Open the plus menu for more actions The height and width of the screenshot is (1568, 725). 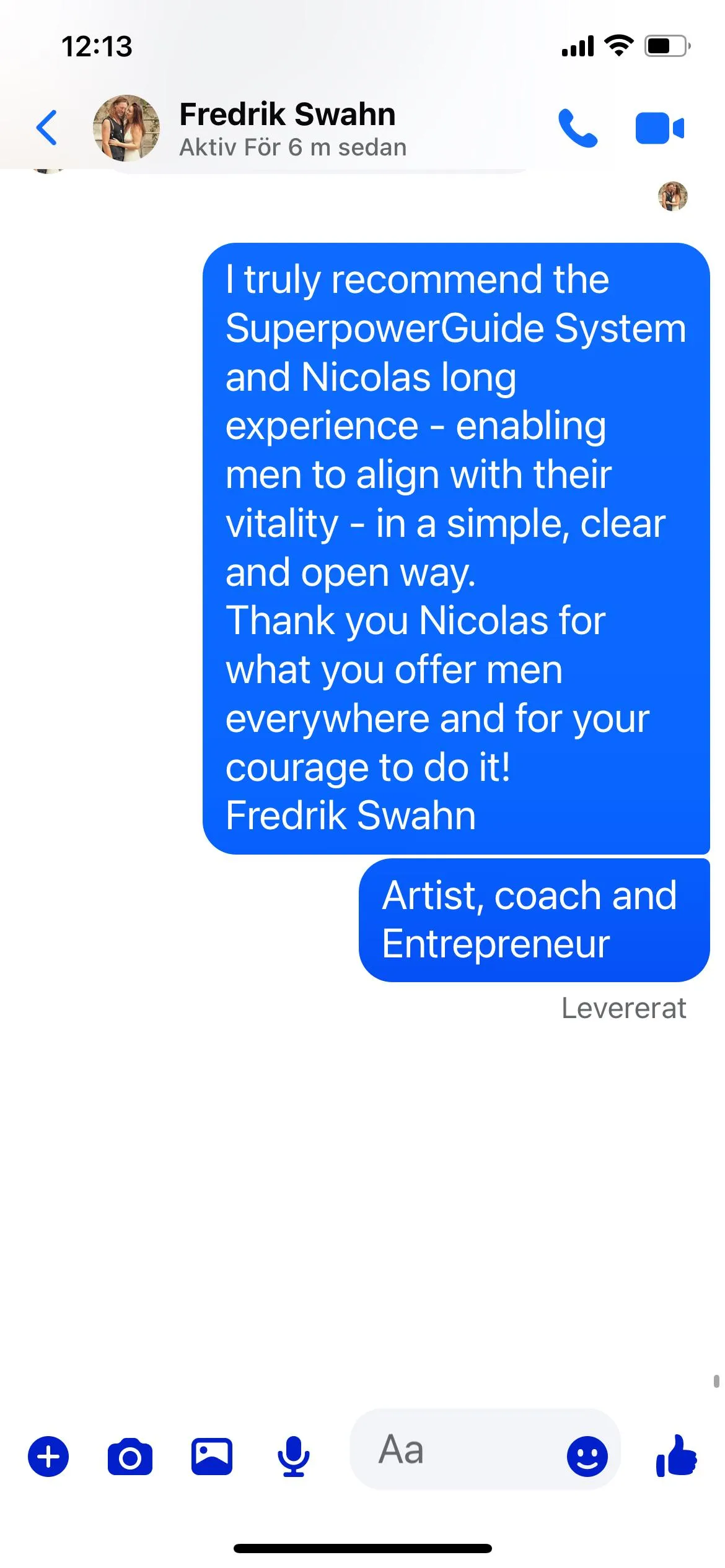click(48, 1456)
